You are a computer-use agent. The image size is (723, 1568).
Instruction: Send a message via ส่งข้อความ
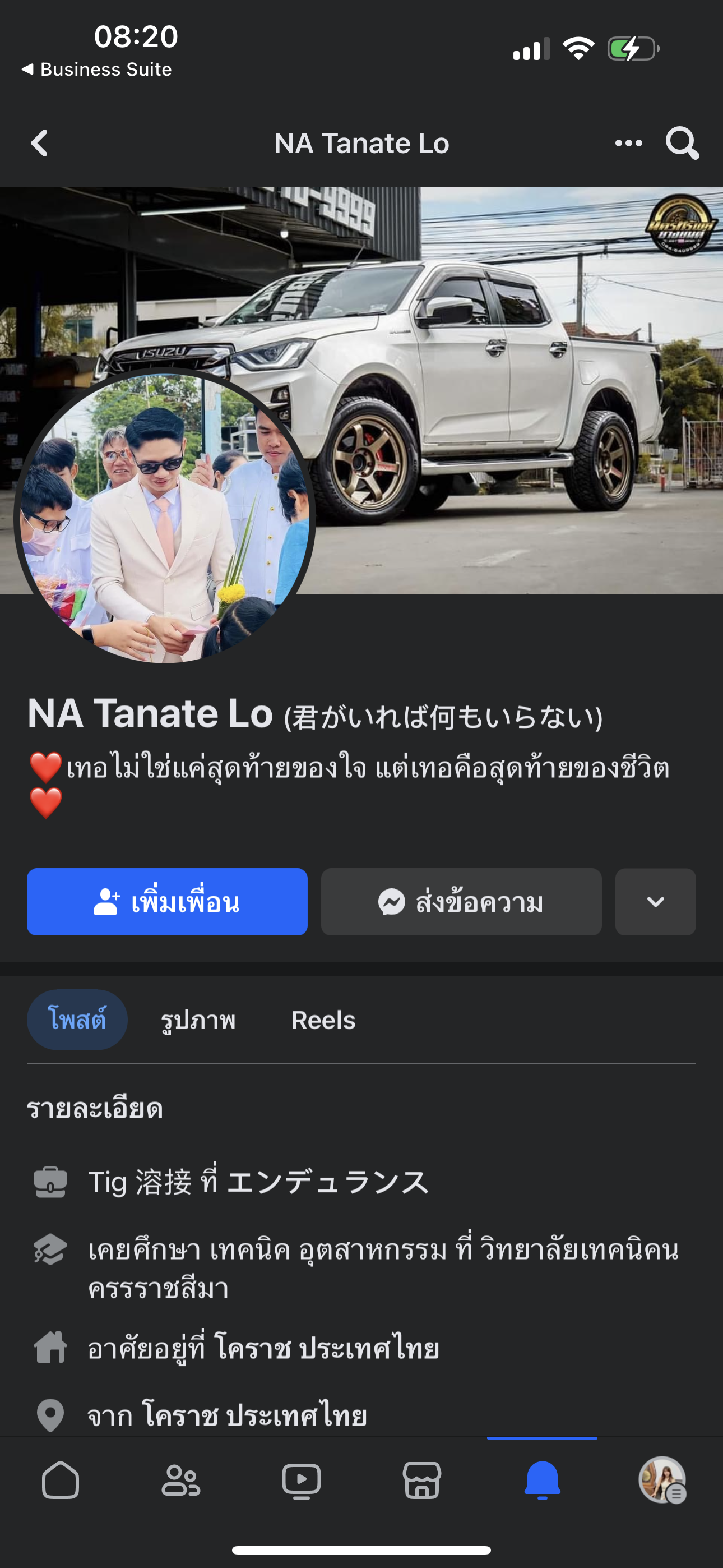[x=461, y=901]
